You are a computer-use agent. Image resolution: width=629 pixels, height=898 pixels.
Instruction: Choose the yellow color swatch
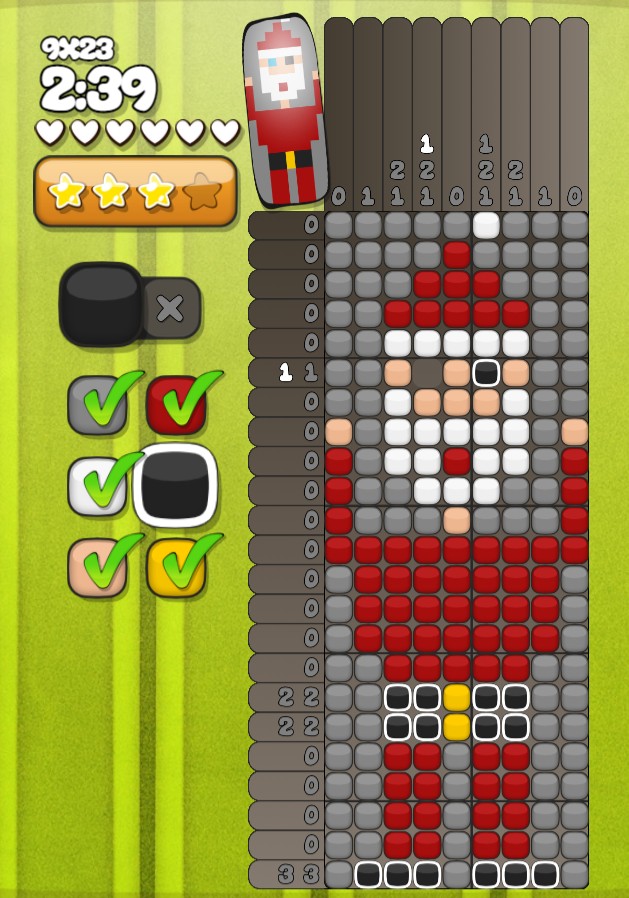point(176,566)
